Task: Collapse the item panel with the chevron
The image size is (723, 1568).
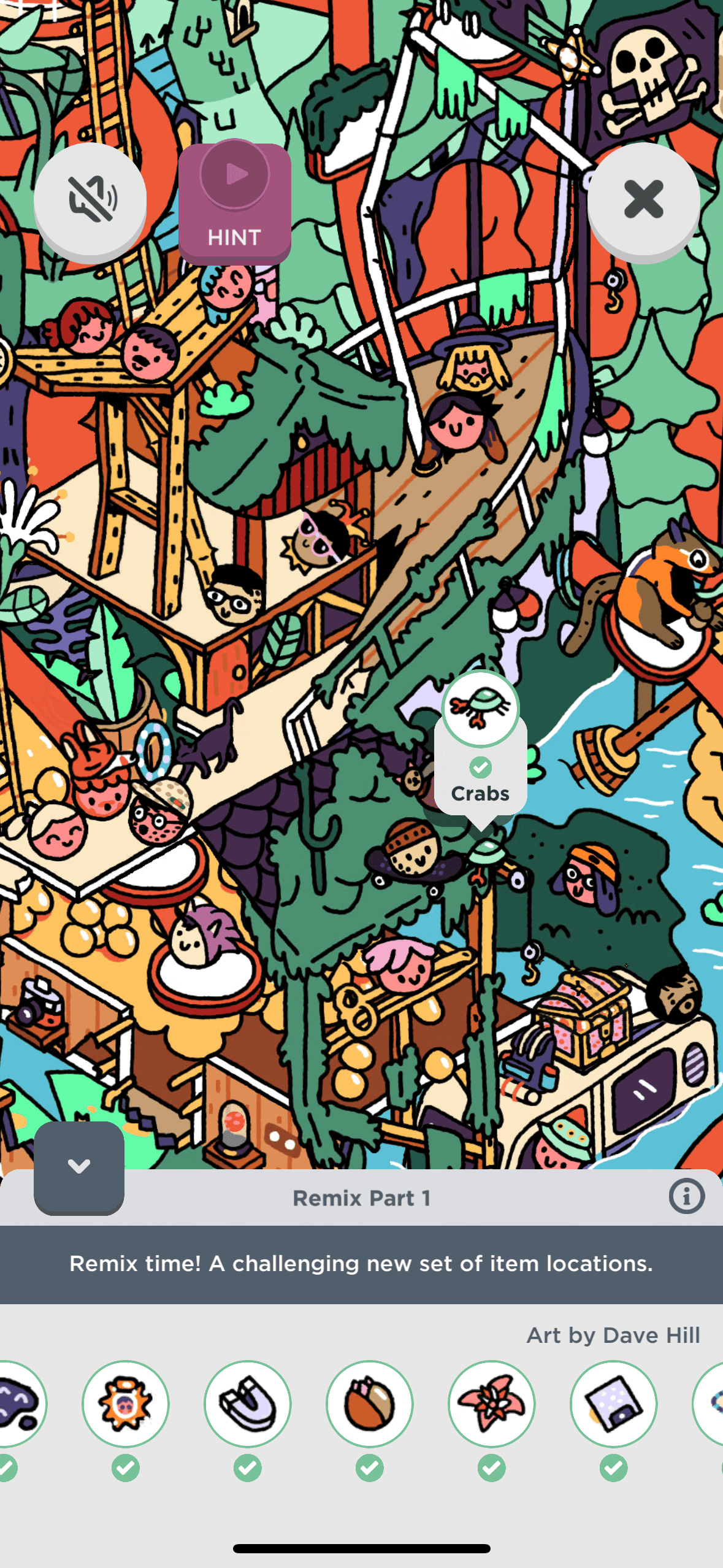Action: pos(79,1166)
